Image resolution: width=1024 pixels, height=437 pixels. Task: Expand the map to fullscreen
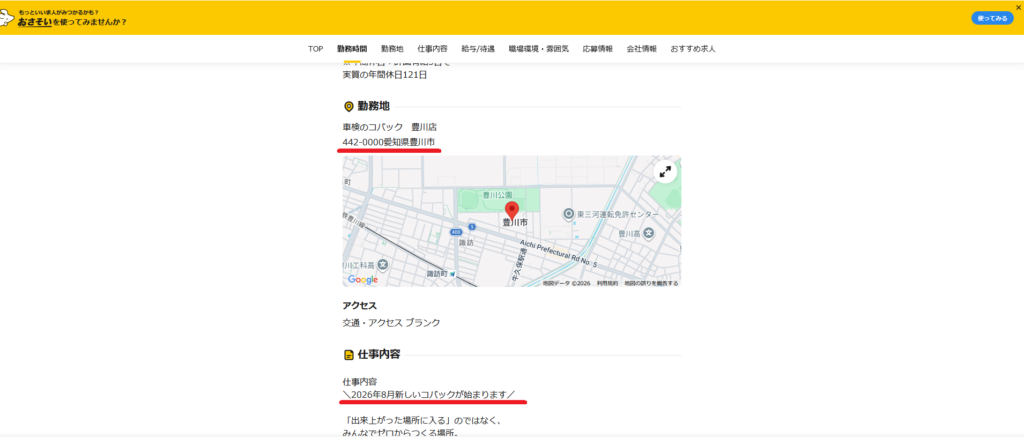coord(665,171)
